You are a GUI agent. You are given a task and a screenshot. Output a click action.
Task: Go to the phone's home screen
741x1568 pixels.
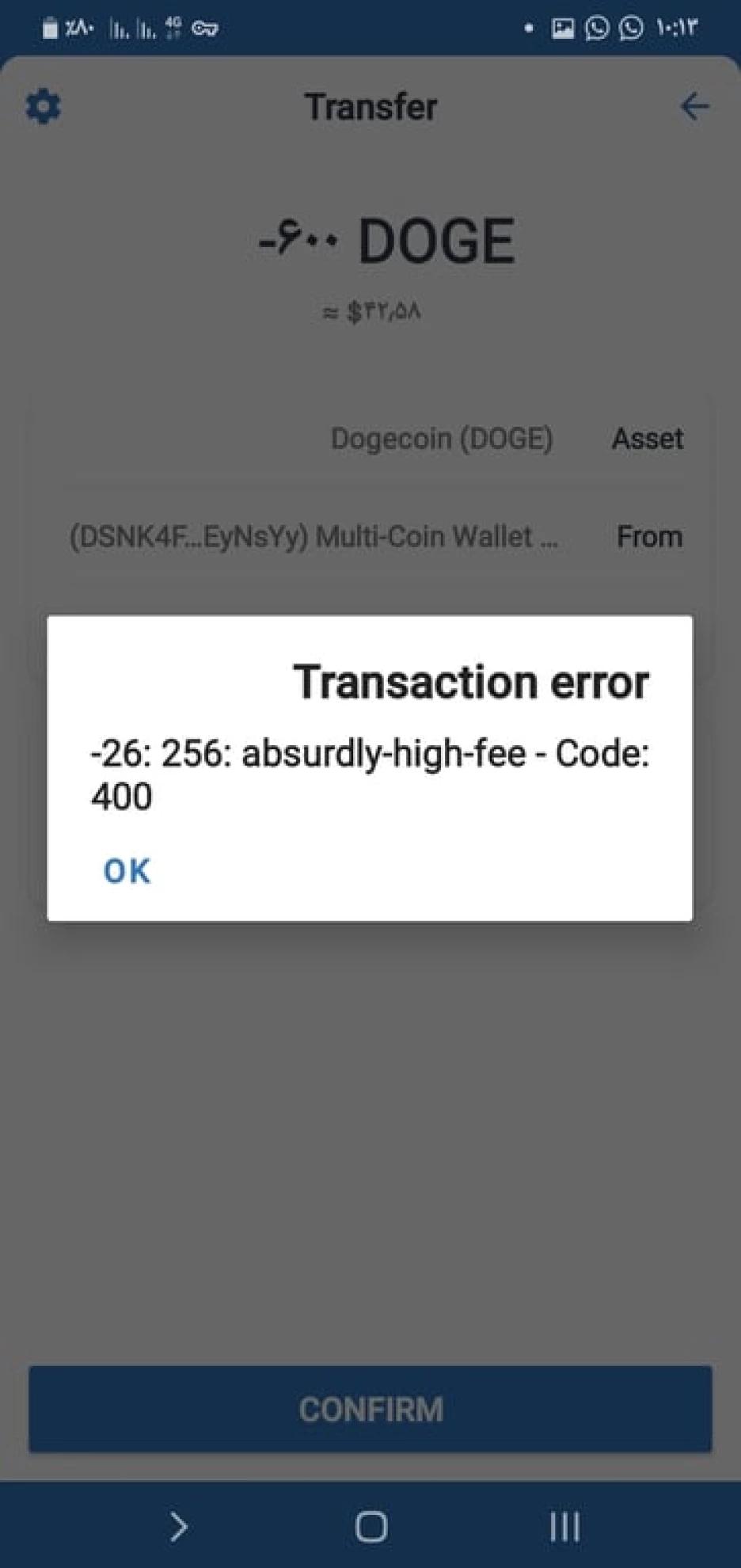click(370, 1526)
